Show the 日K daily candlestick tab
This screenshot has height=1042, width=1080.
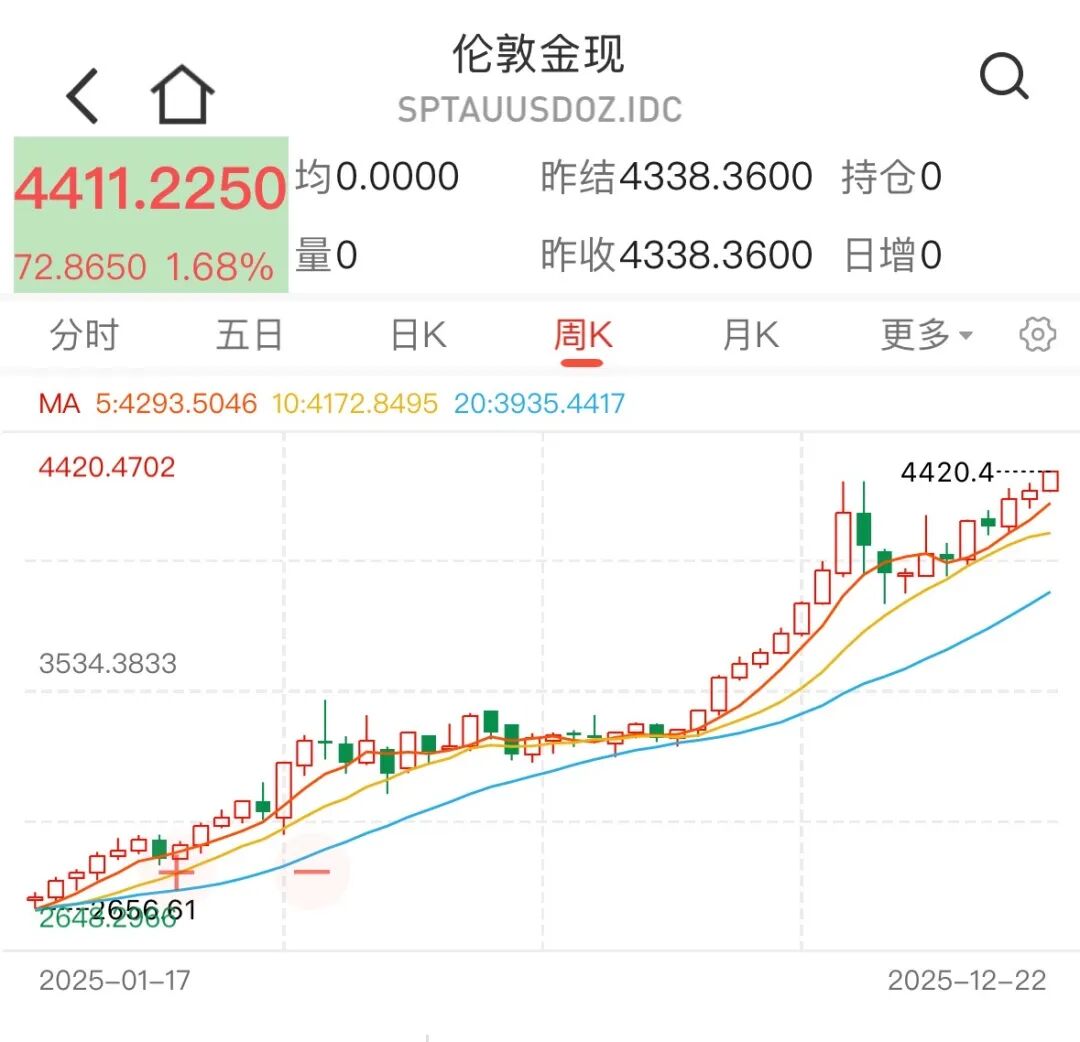[418, 335]
